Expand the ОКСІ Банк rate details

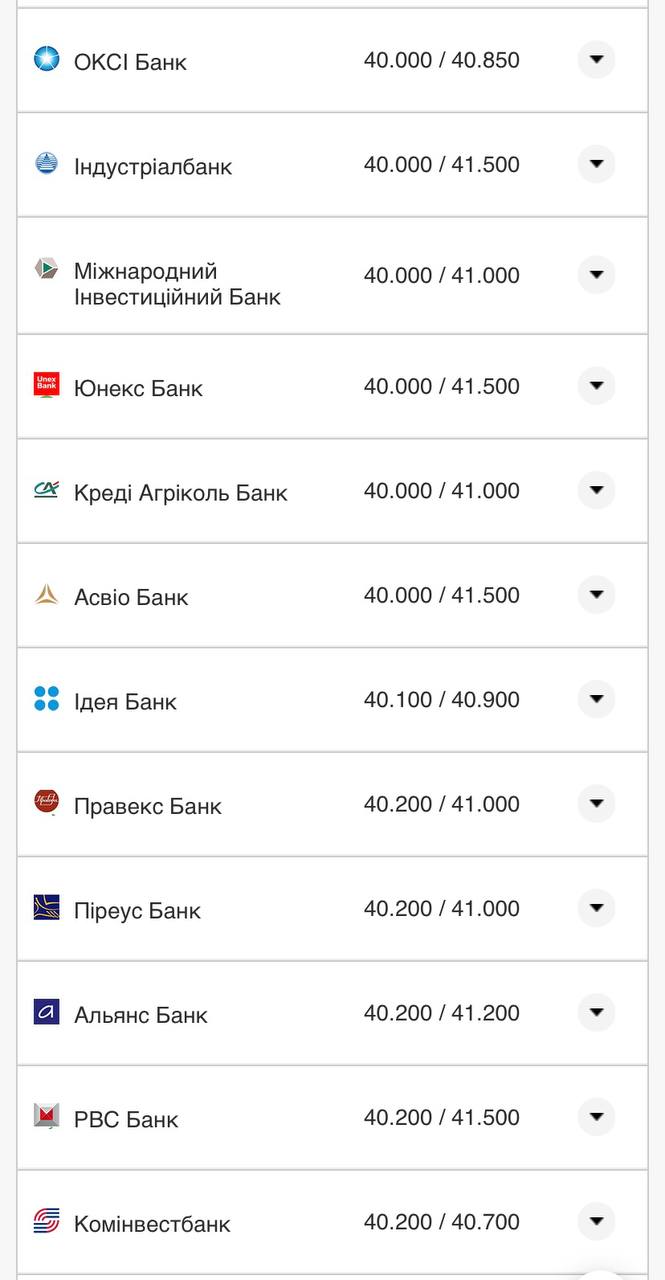coord(596,60)
